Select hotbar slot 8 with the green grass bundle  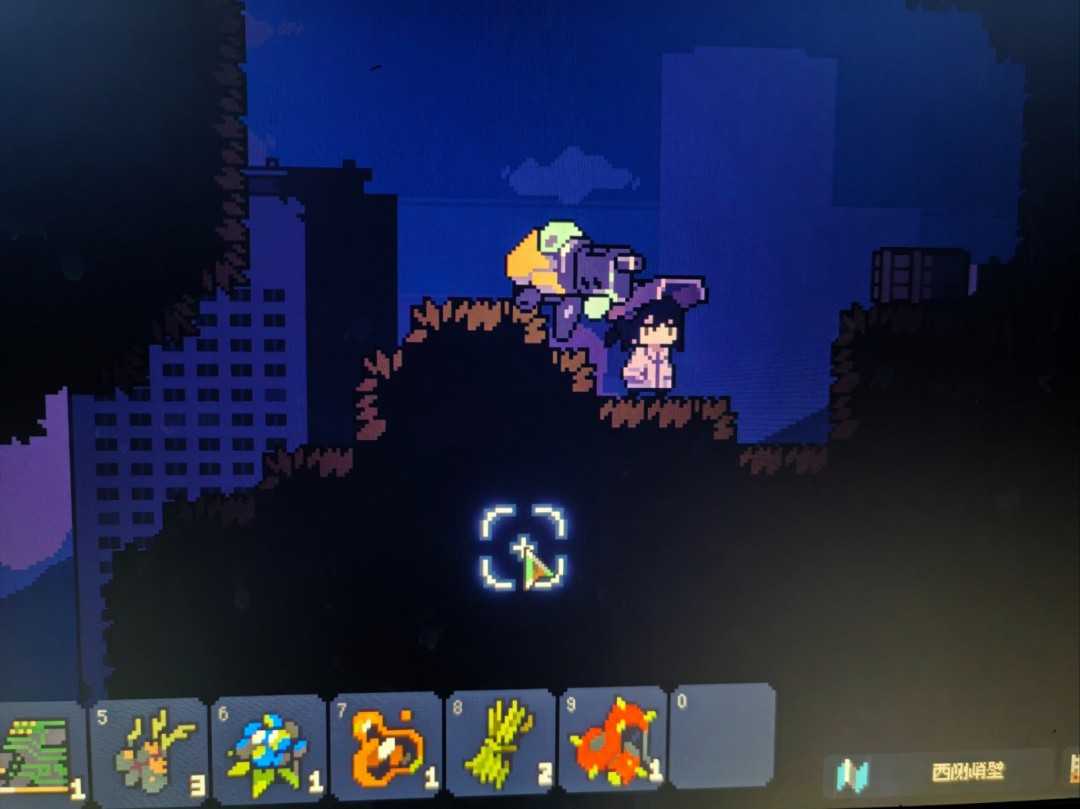pos(500,744)
